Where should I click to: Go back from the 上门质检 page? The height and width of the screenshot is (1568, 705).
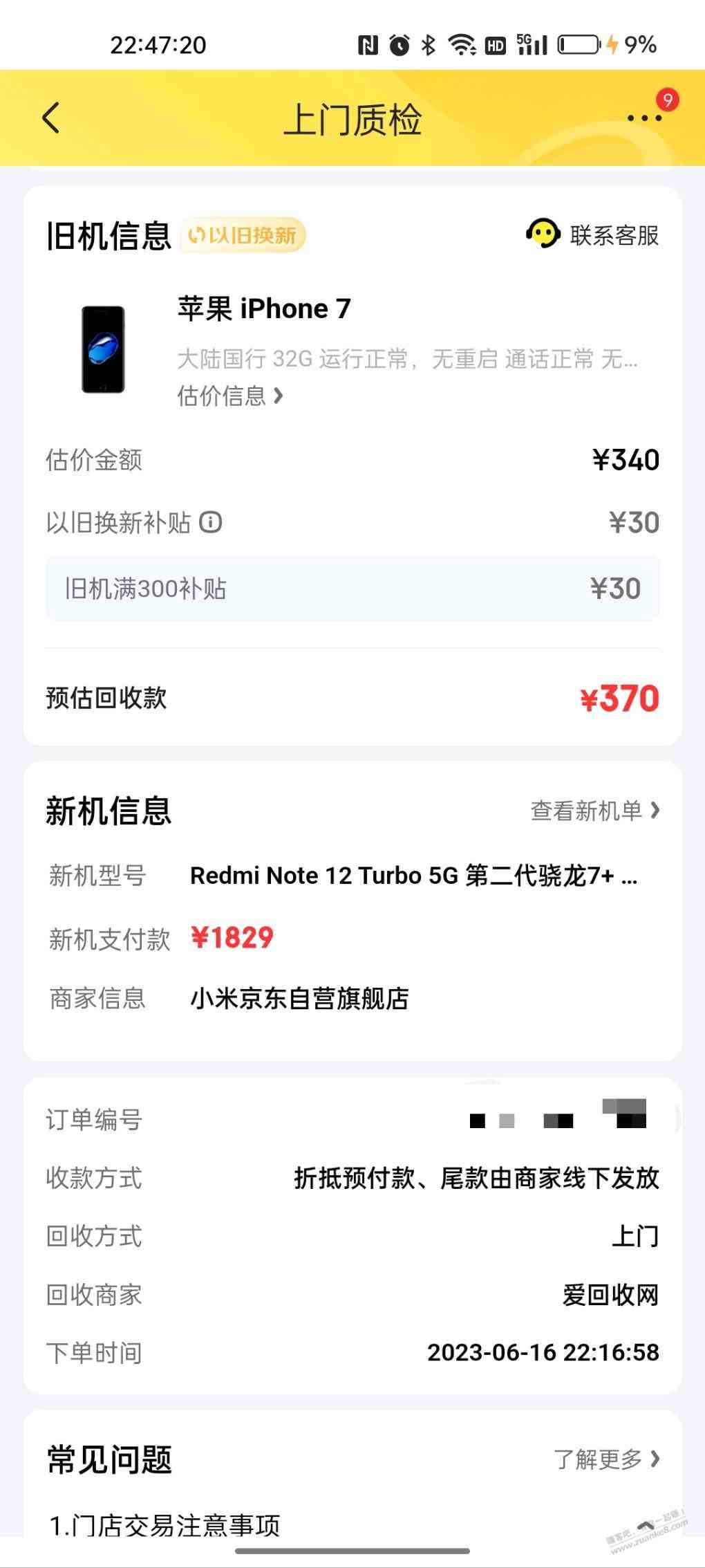(51, 118)
